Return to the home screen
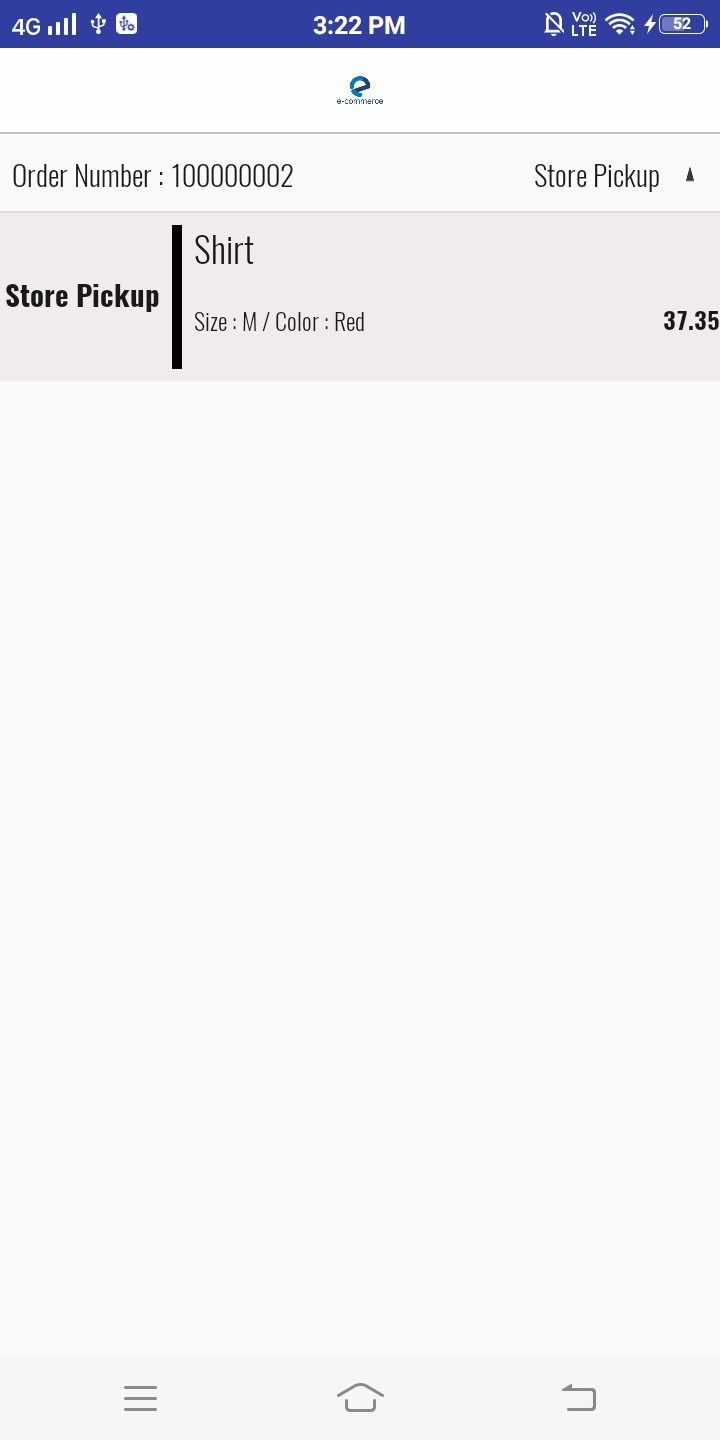 360,1397
